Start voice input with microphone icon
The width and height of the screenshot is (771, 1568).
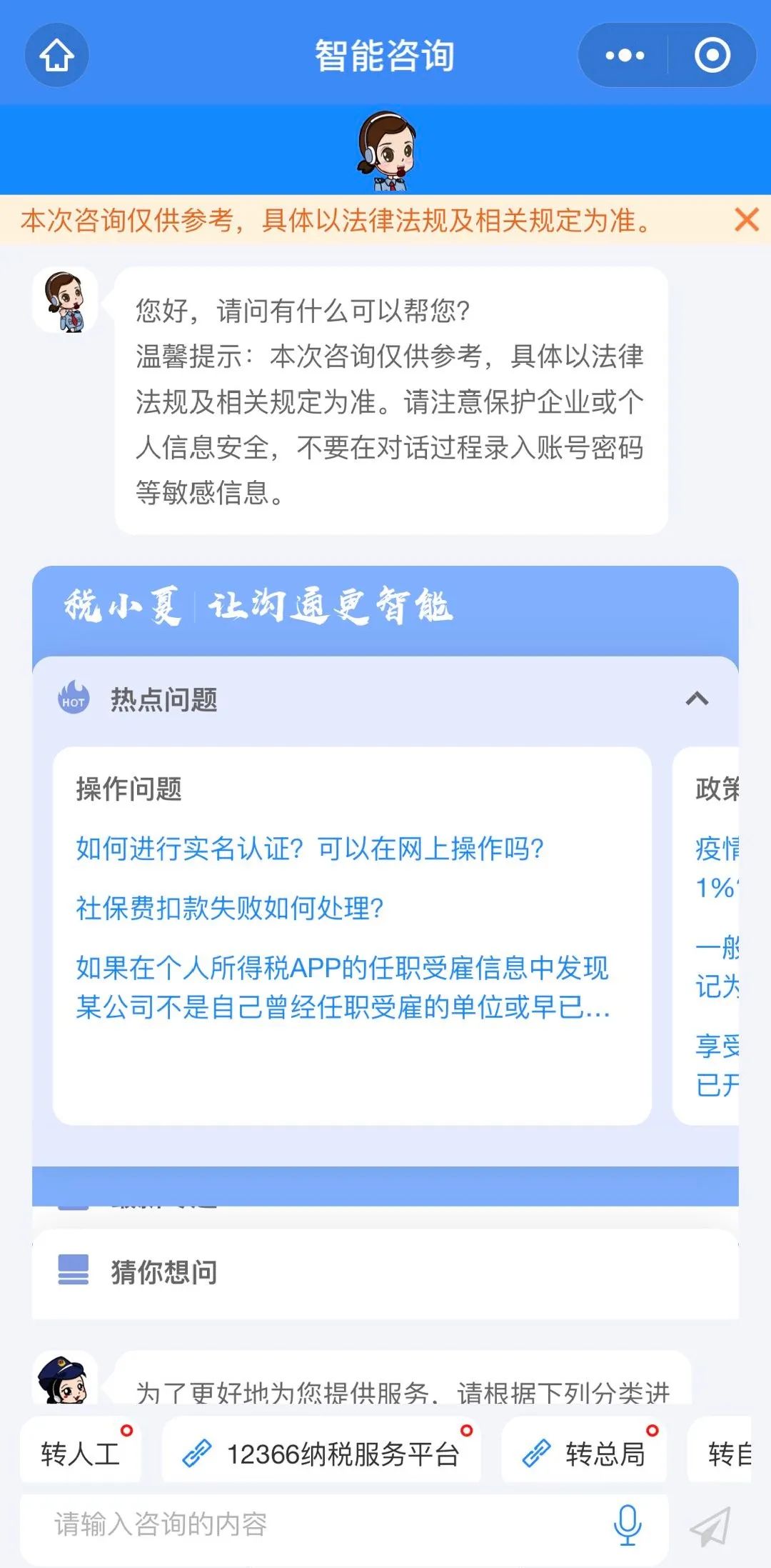tap(628, 1524)
